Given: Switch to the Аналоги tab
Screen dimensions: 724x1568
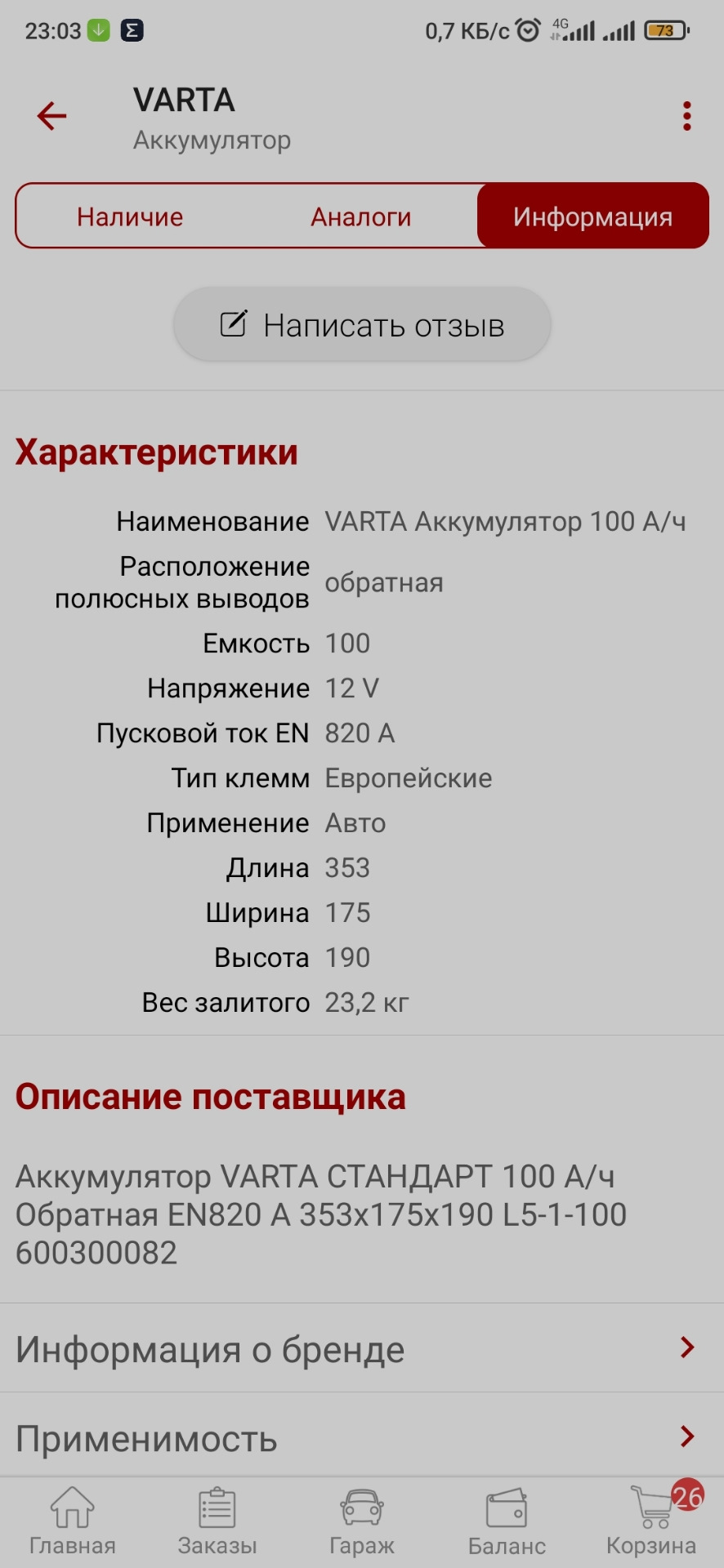Looking at the screenshot, I should (x=360, y=216).
